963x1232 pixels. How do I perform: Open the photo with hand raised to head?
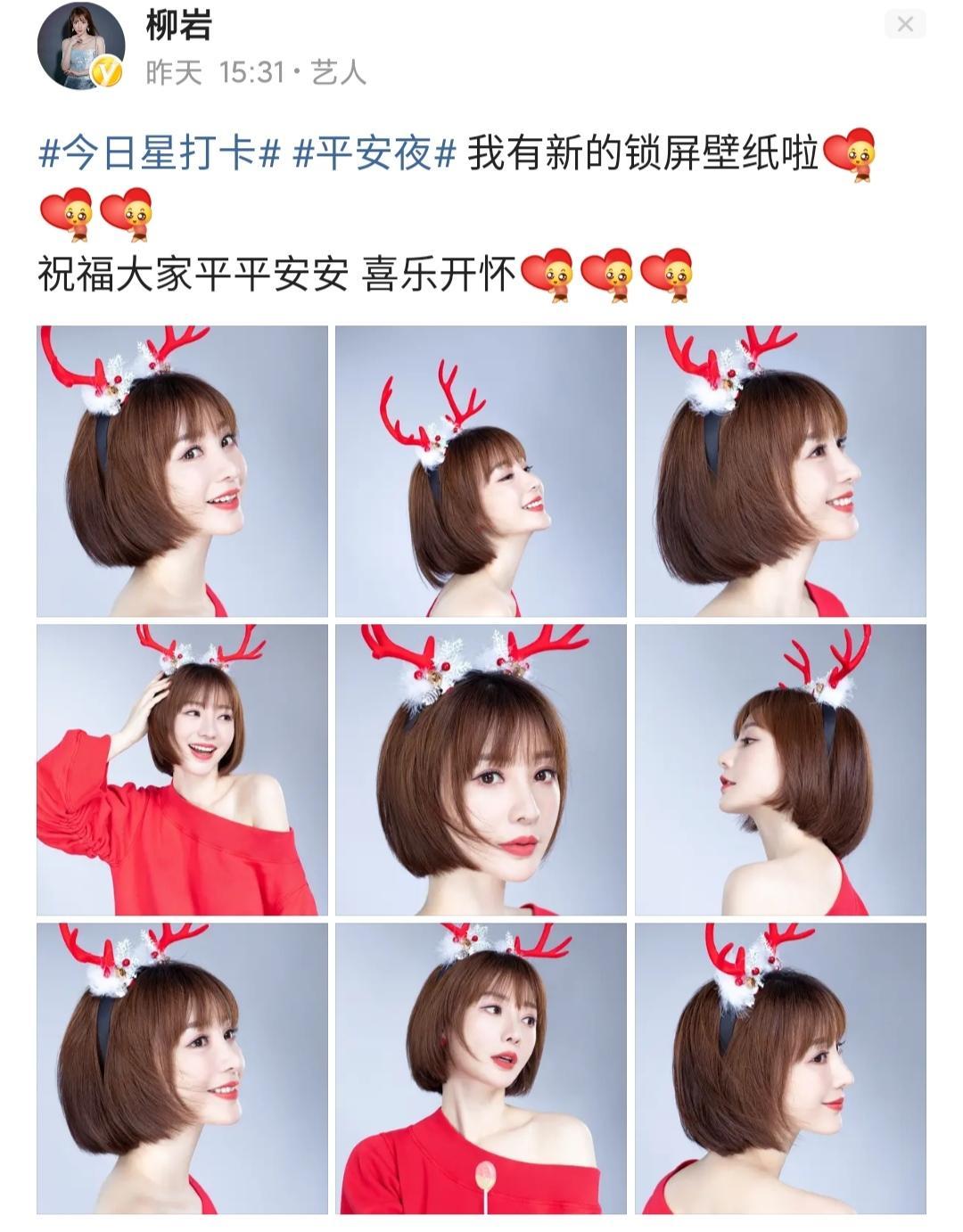pyautogui.click(x=182, y=769)
